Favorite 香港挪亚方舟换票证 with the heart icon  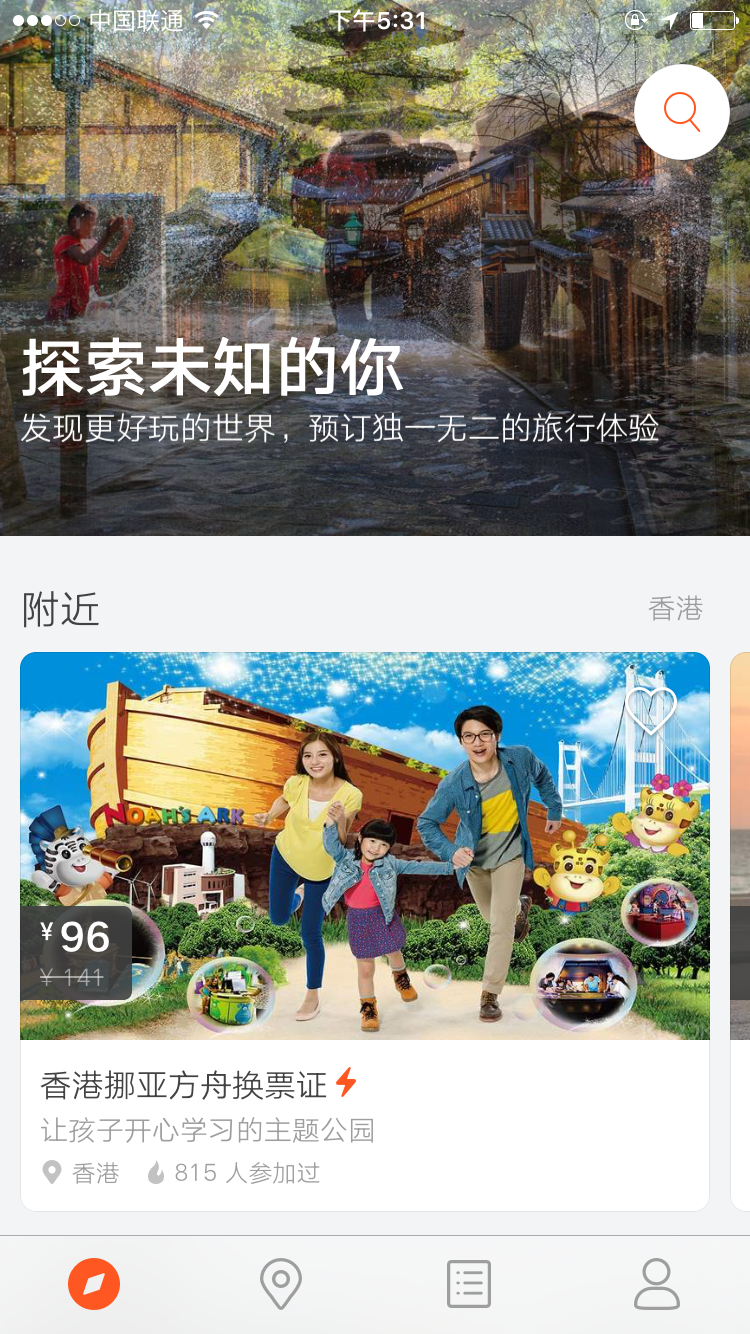(651, 710)
